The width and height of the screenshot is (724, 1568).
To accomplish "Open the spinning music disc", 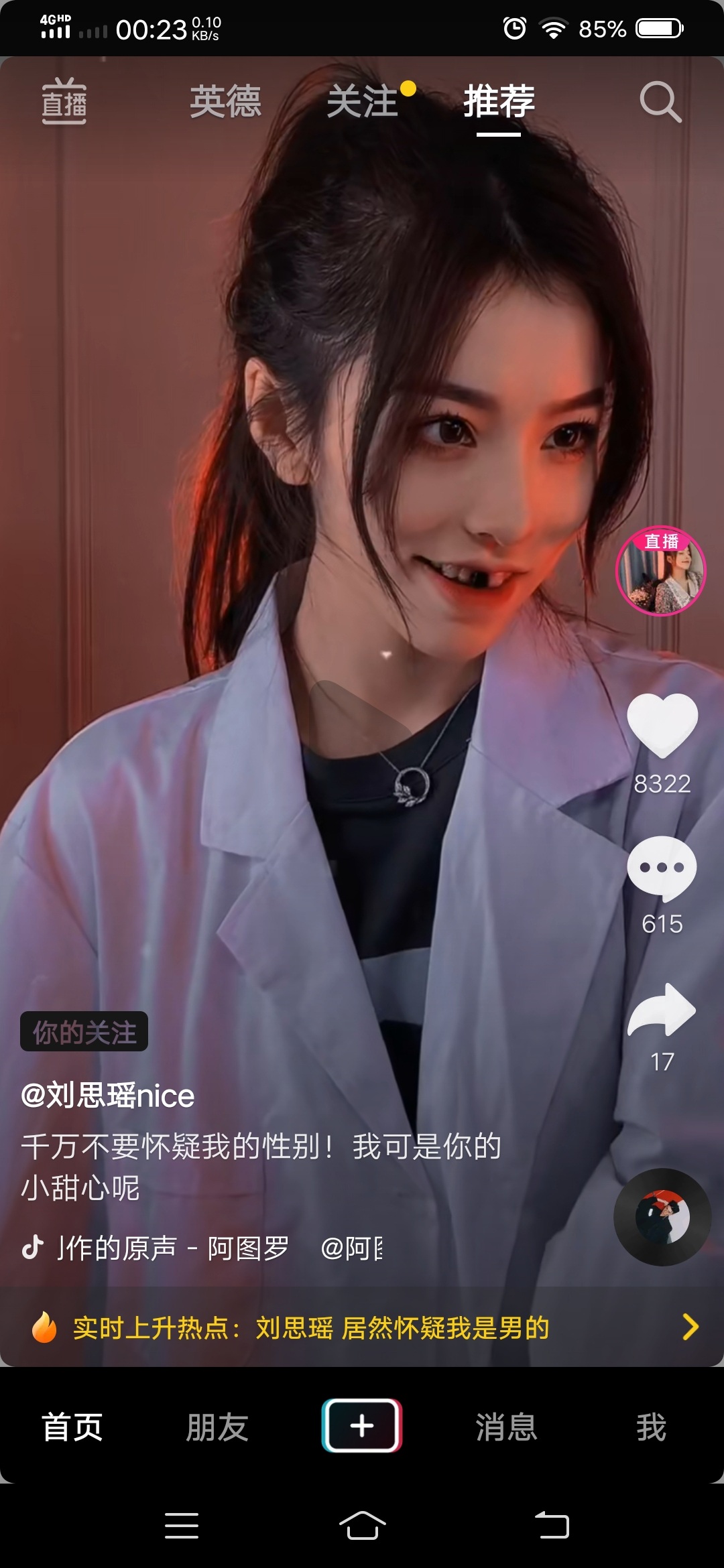I will 662,1217.
